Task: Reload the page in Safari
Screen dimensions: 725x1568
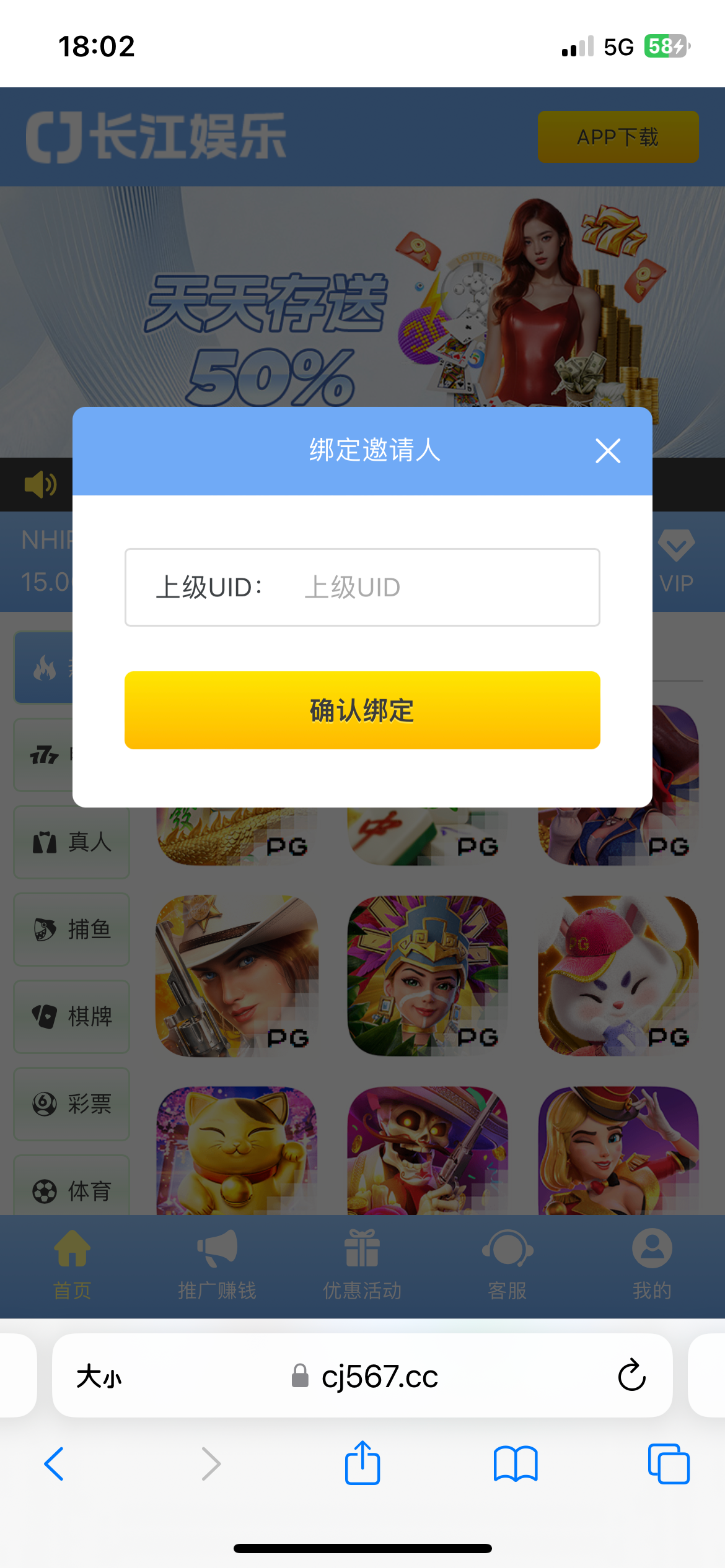Action: [x=631, y=1376]
